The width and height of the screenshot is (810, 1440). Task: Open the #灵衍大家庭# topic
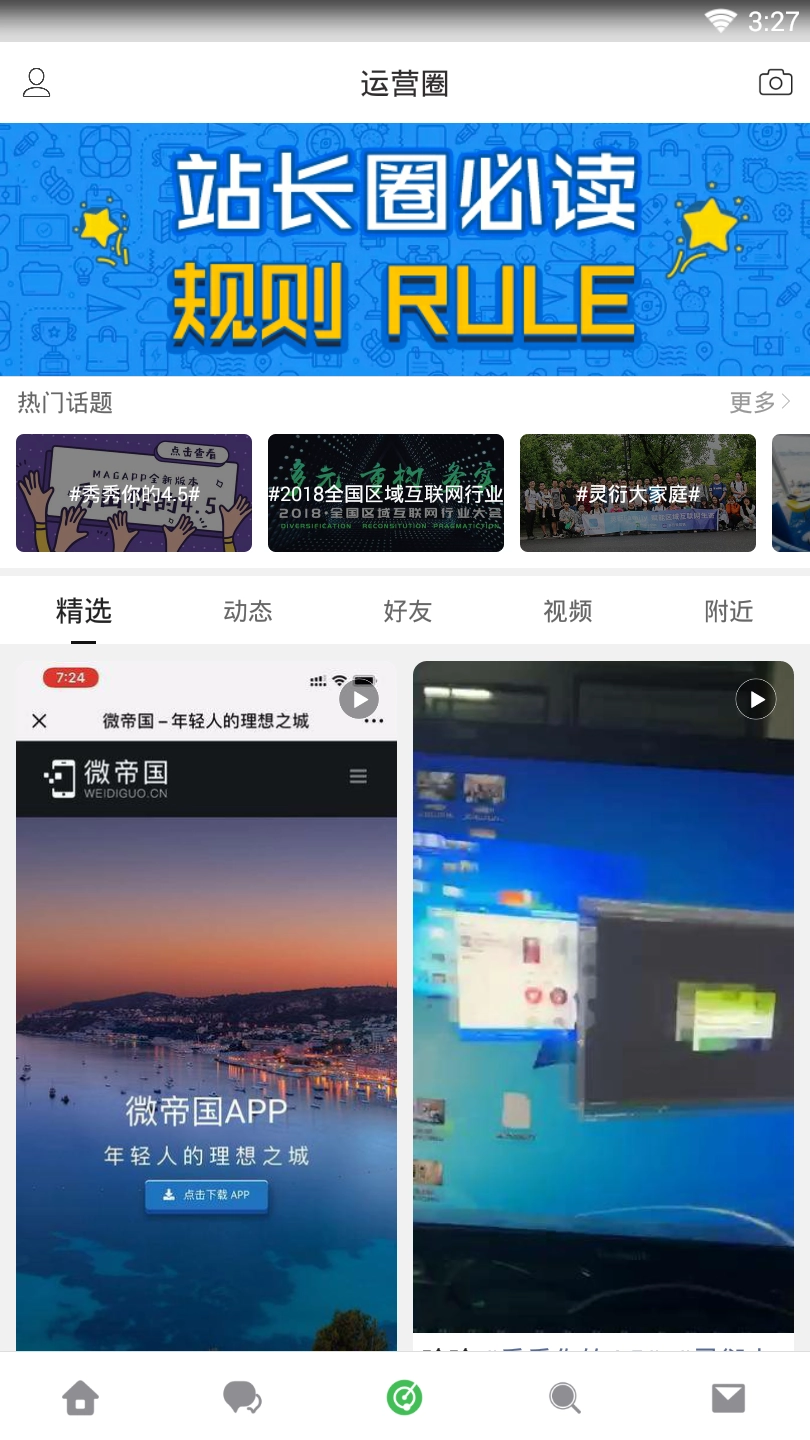coord(638,493)
